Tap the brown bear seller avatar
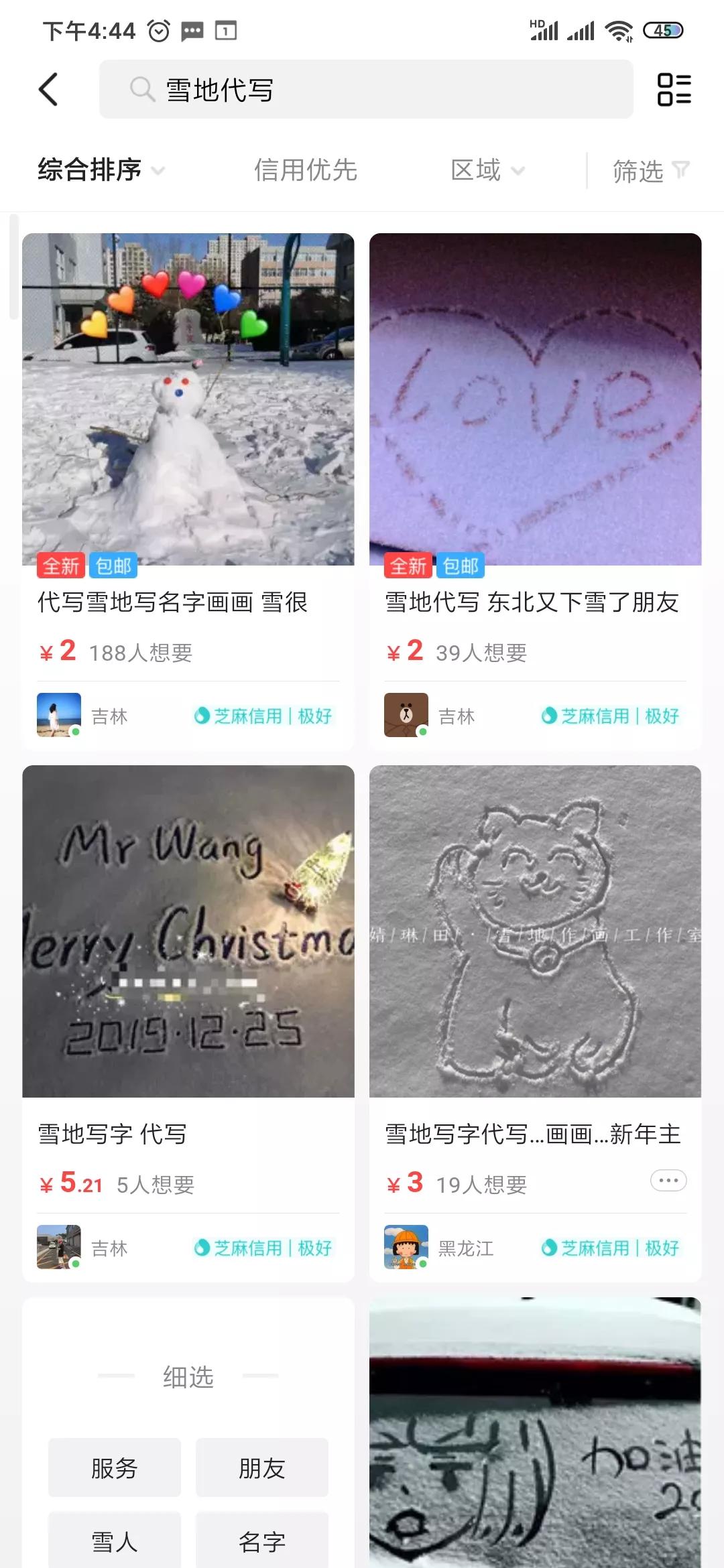The image size is (724, 1568). [x=406, y=715]
